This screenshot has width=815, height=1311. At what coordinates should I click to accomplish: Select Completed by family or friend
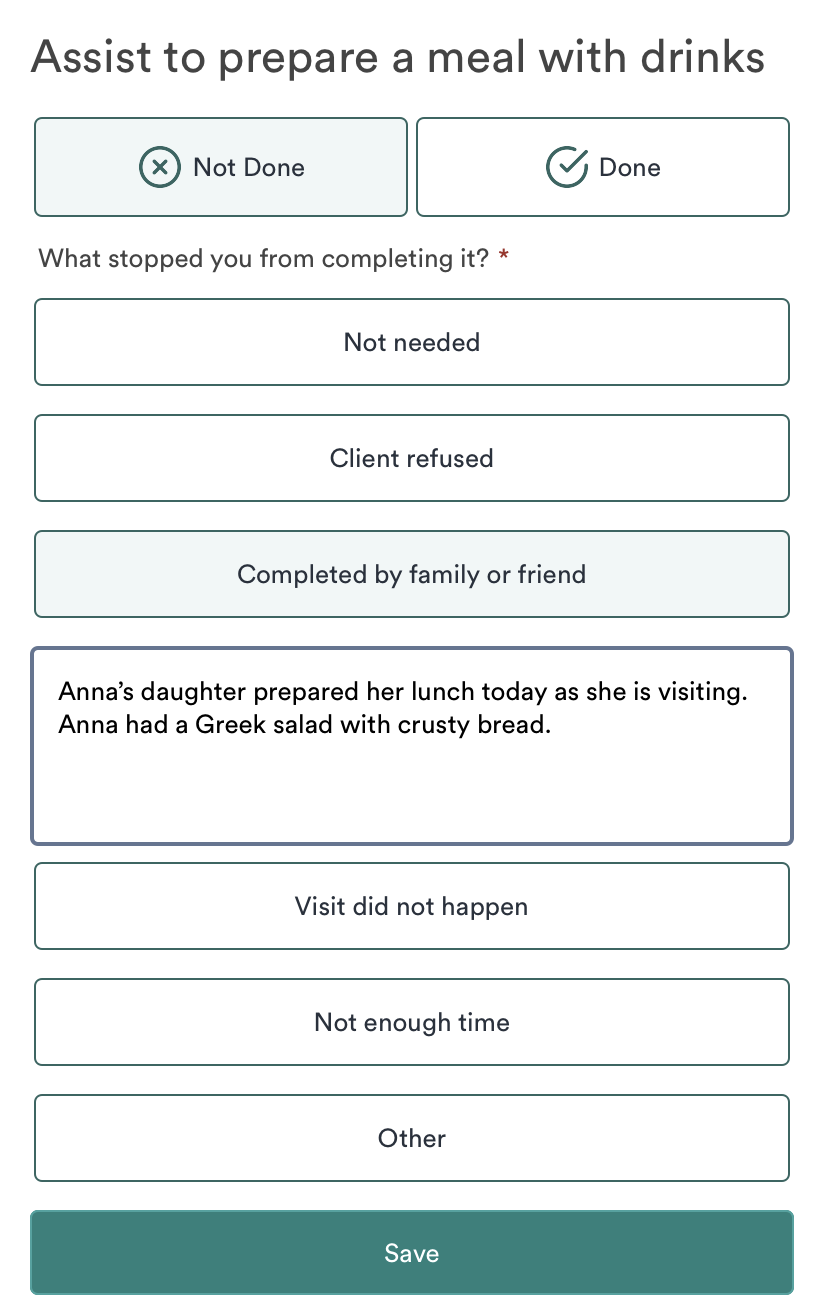[x=412, y=574]
